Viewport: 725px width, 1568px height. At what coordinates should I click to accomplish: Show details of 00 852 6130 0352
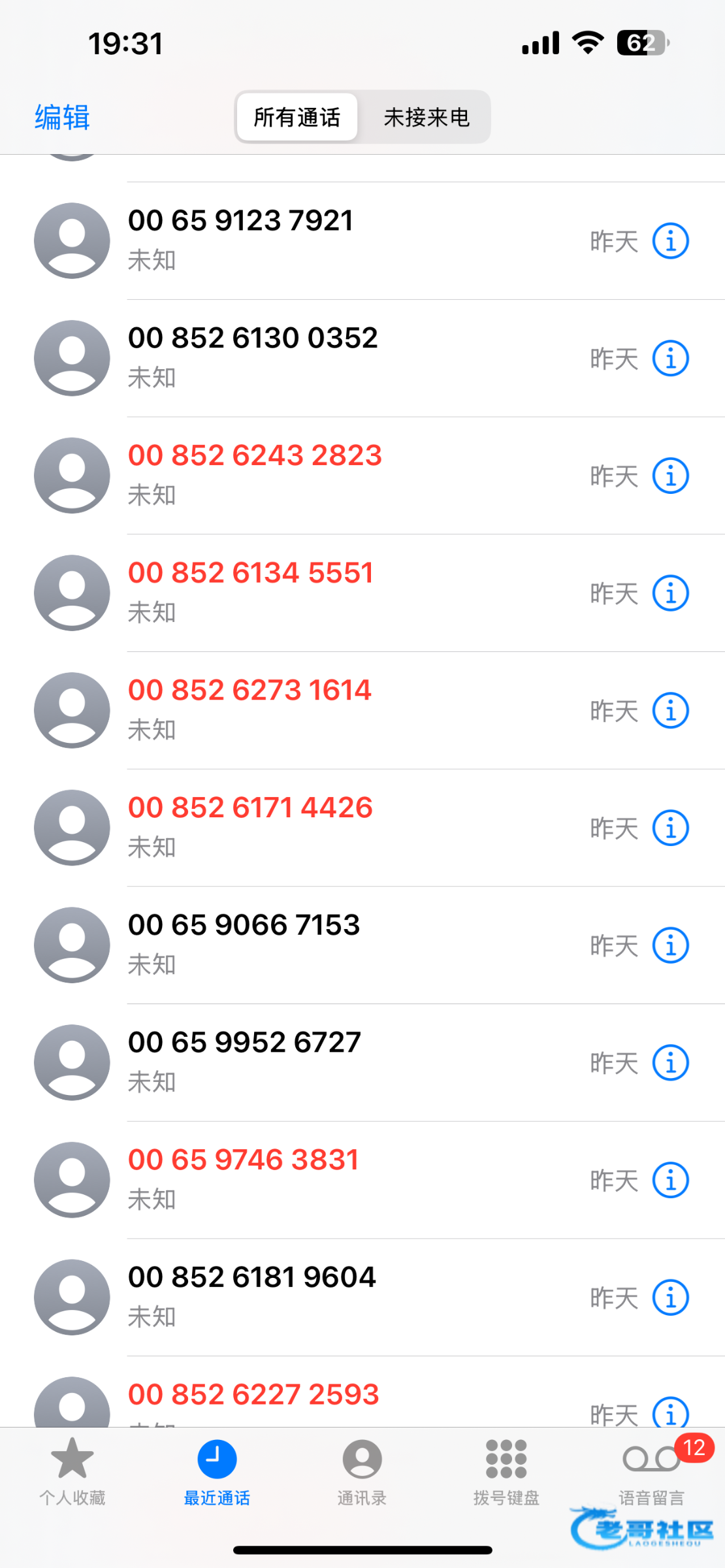click(670, 359)
